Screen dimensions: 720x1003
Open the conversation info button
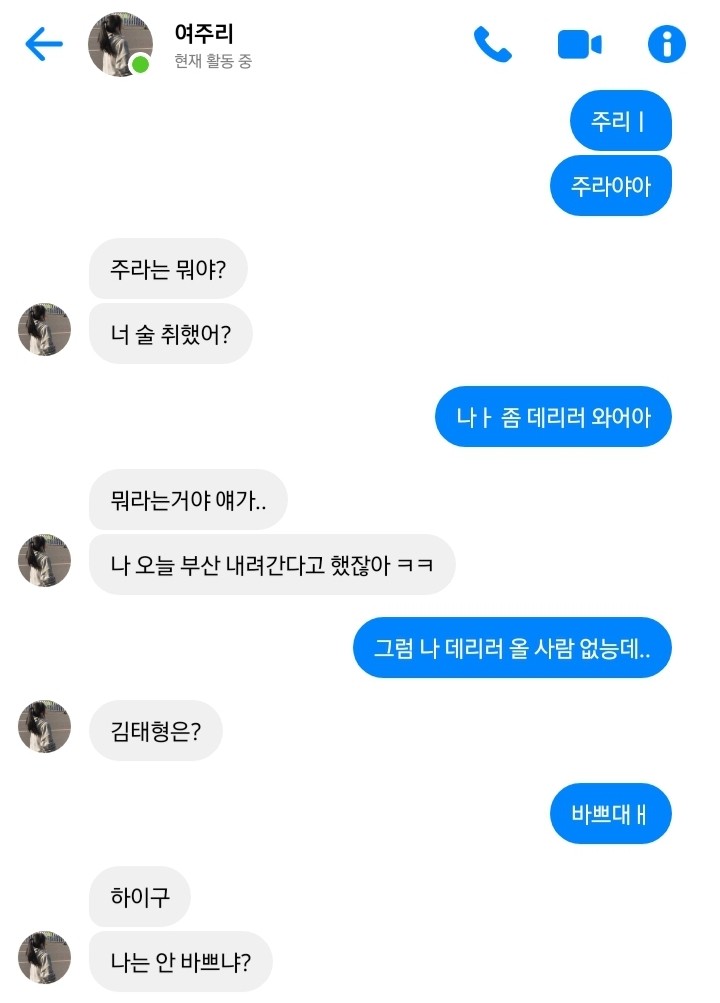click(x=667, y=45)
